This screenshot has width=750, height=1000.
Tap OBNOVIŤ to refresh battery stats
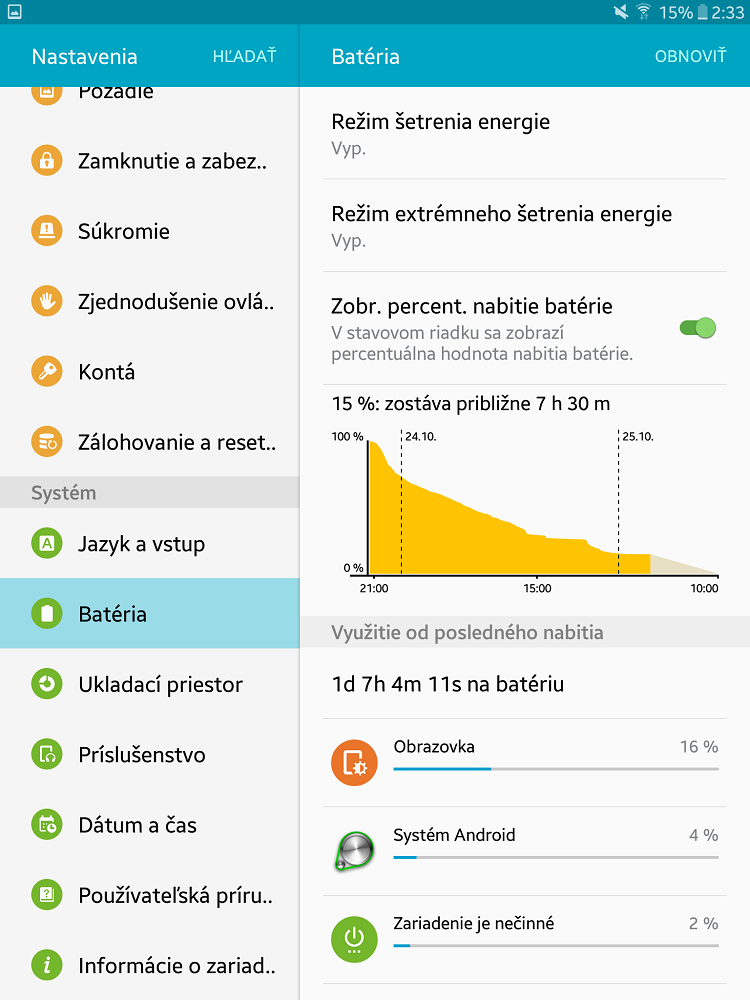pos(690,56)
